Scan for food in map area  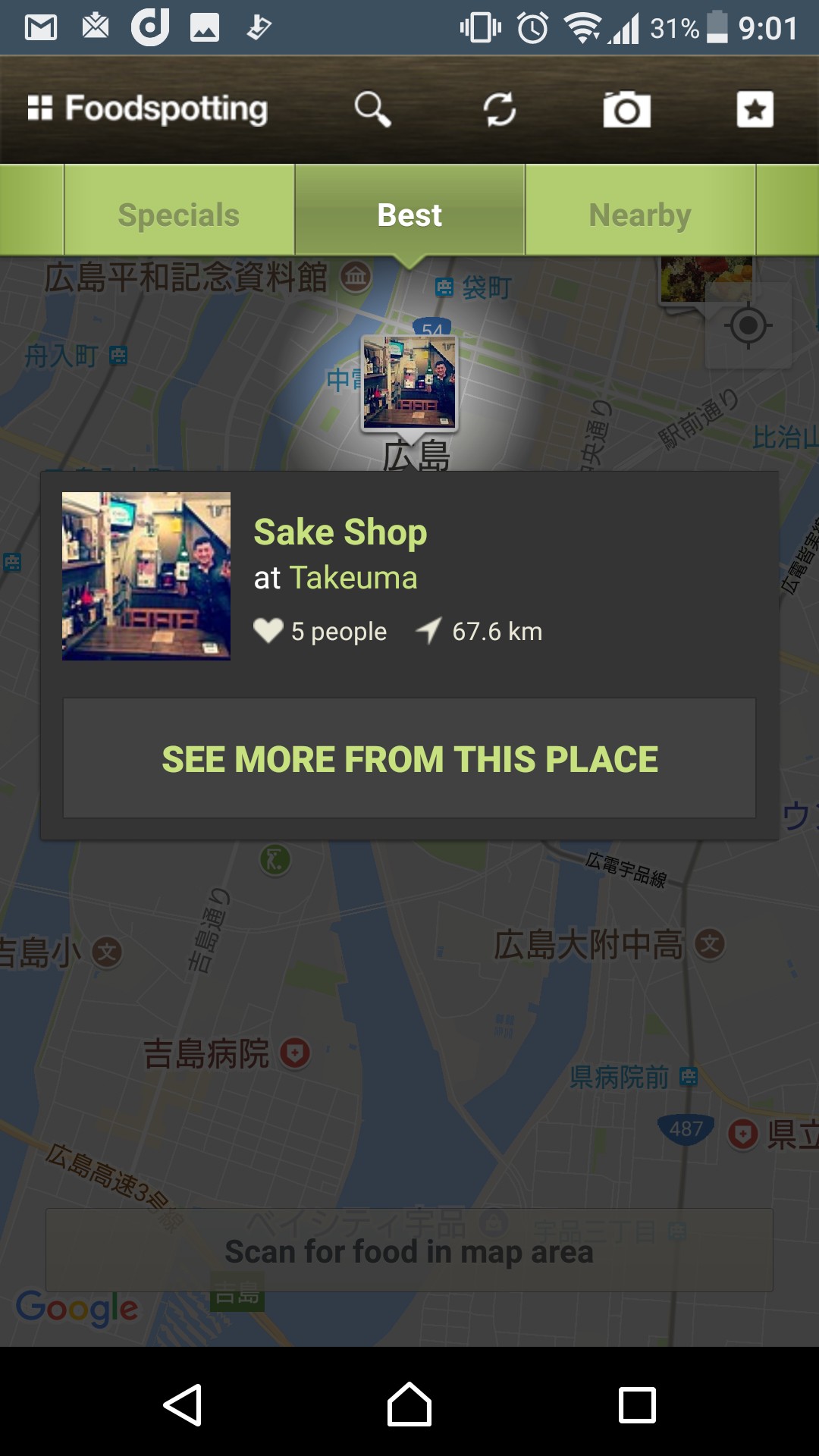click(409, 1251)
